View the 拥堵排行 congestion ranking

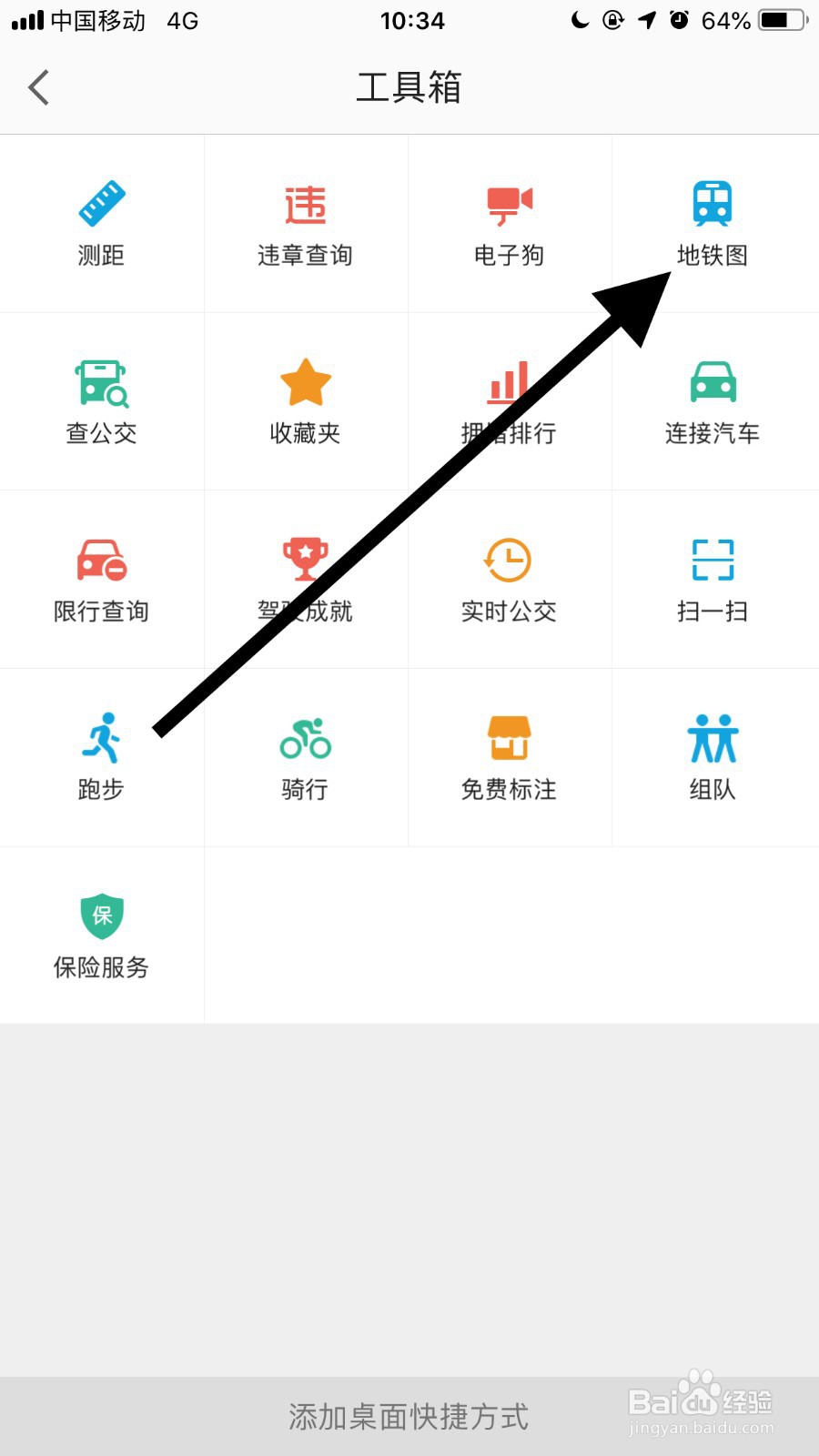pyautogui.click(x=510, y=400)
